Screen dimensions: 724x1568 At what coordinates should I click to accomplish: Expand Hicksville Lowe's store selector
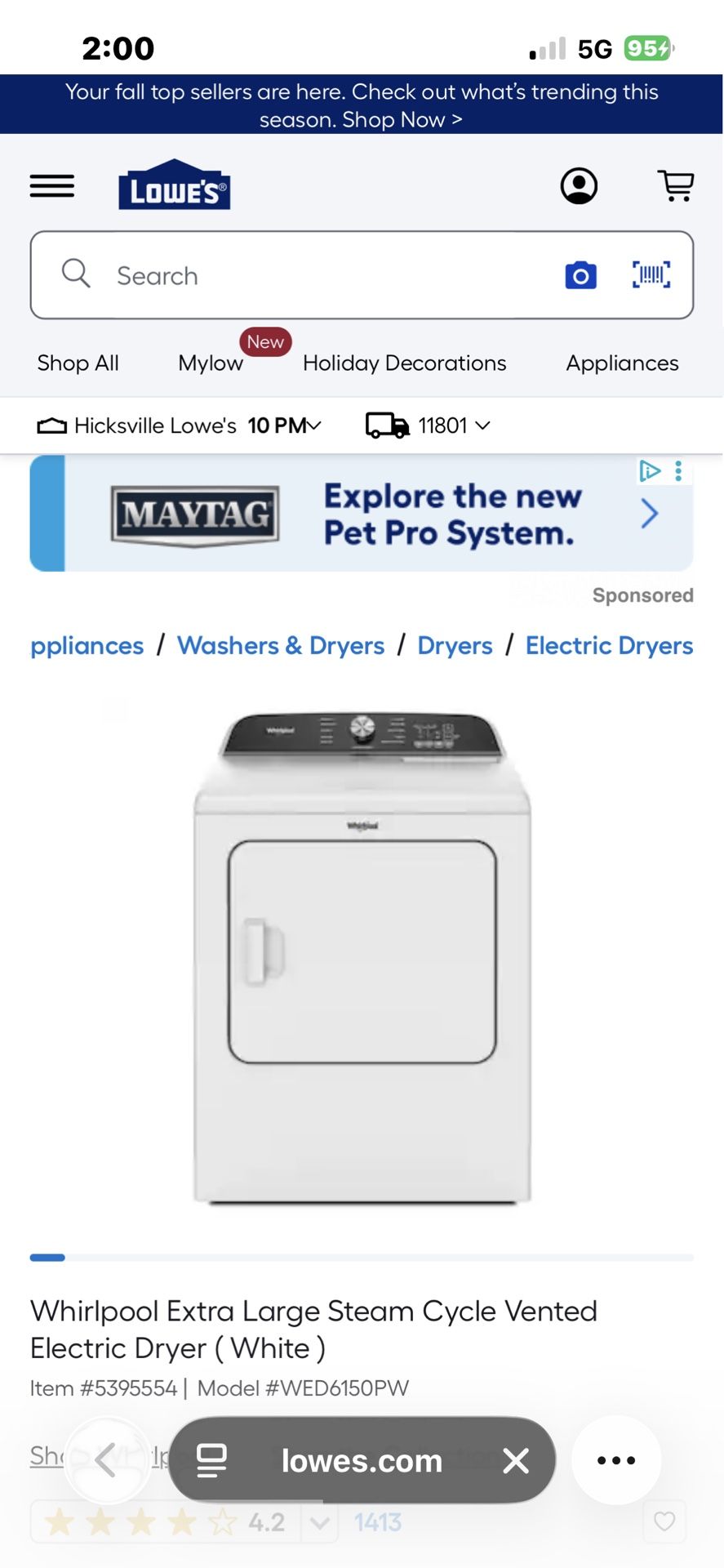[x=180, y=425]
